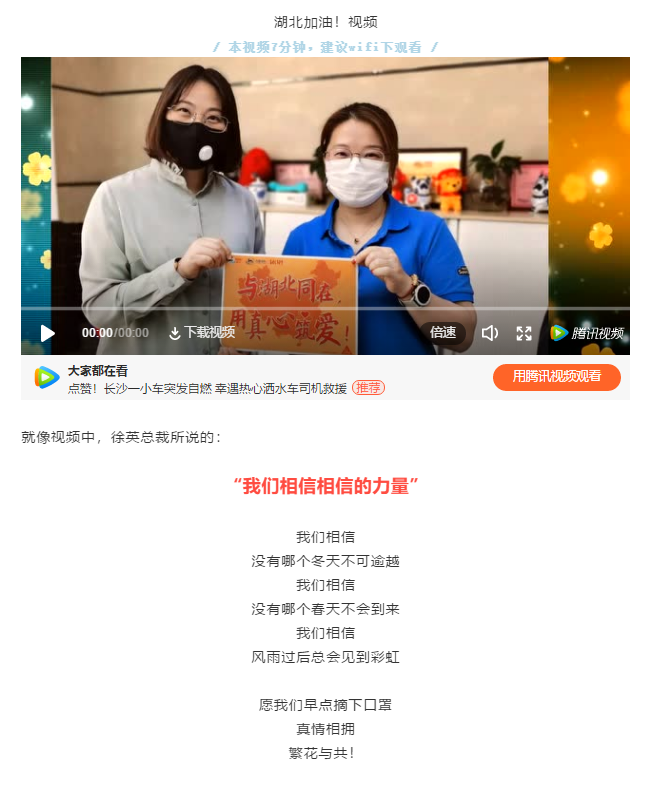Open the 腾讯视频 logo link

pyautogui.click(x=587, y=333)
